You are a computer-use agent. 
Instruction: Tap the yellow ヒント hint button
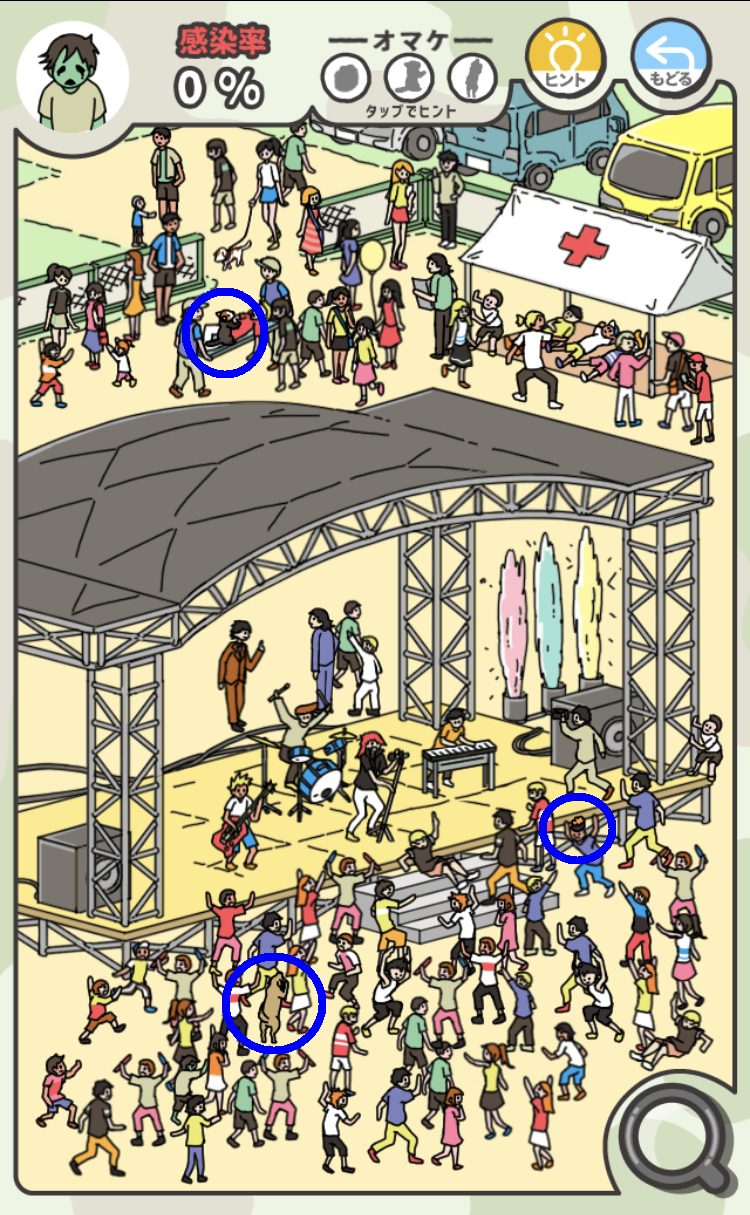click(566, 60)
